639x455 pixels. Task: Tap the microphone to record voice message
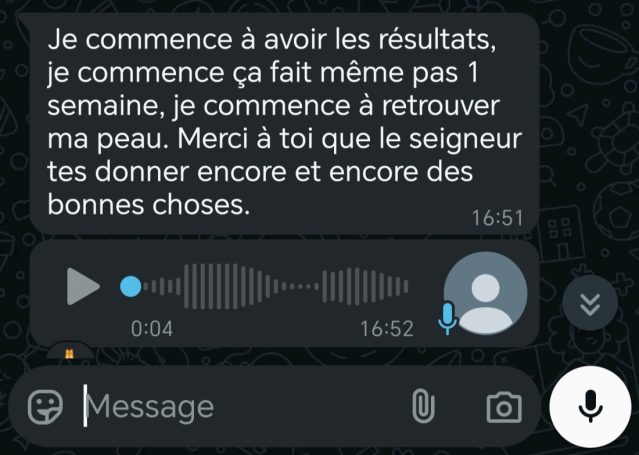pos(592,404)
